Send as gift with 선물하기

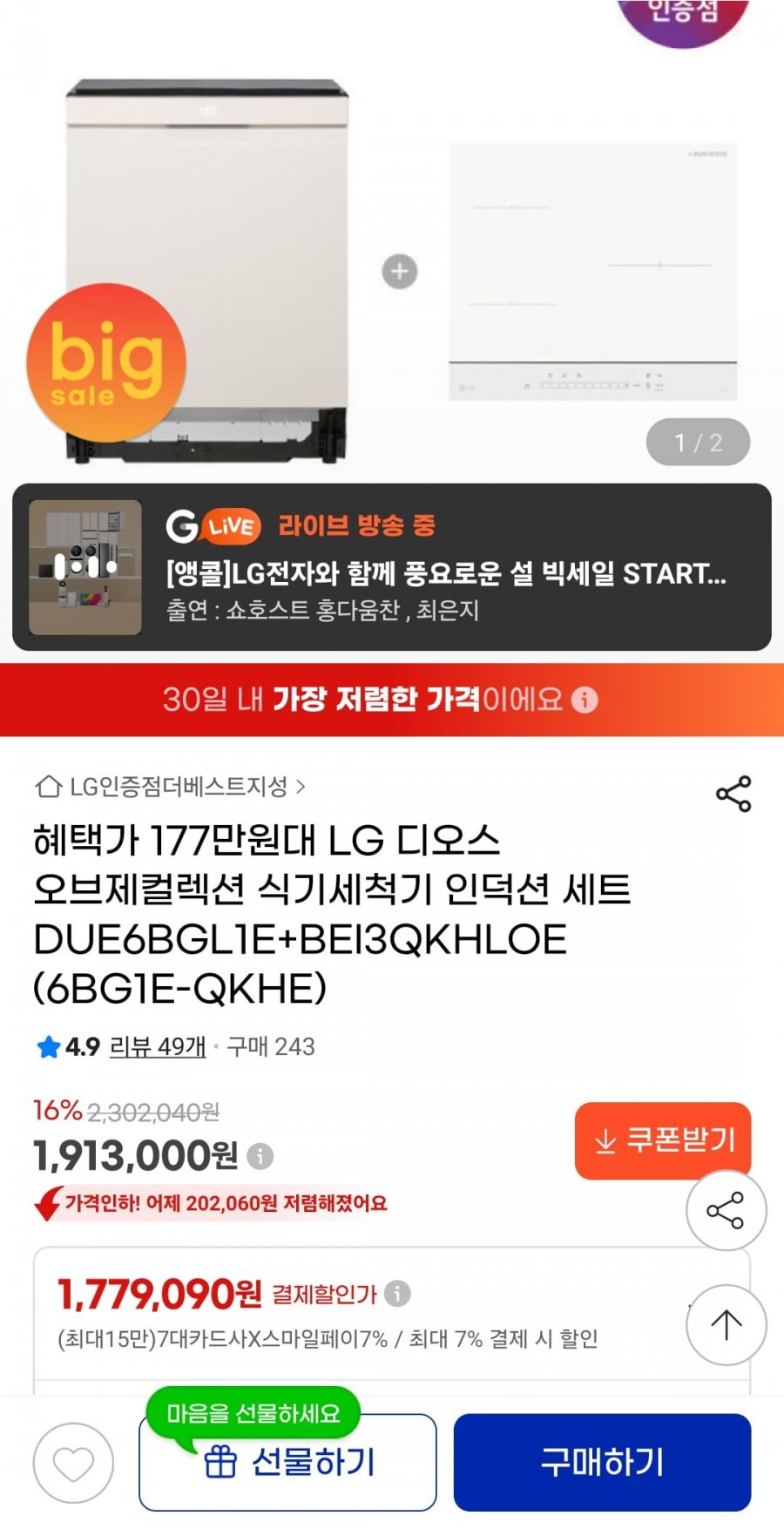[287, 1464]
